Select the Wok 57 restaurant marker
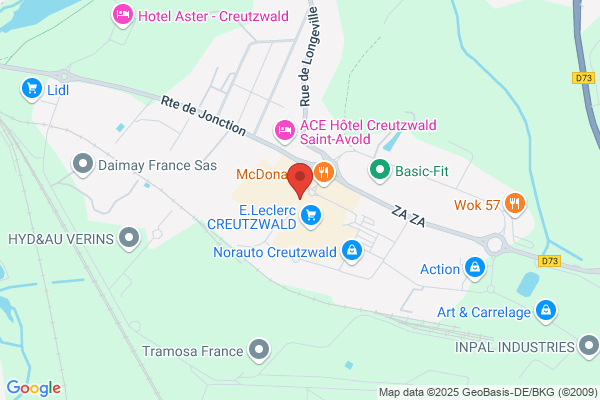 tap(515, 204)
